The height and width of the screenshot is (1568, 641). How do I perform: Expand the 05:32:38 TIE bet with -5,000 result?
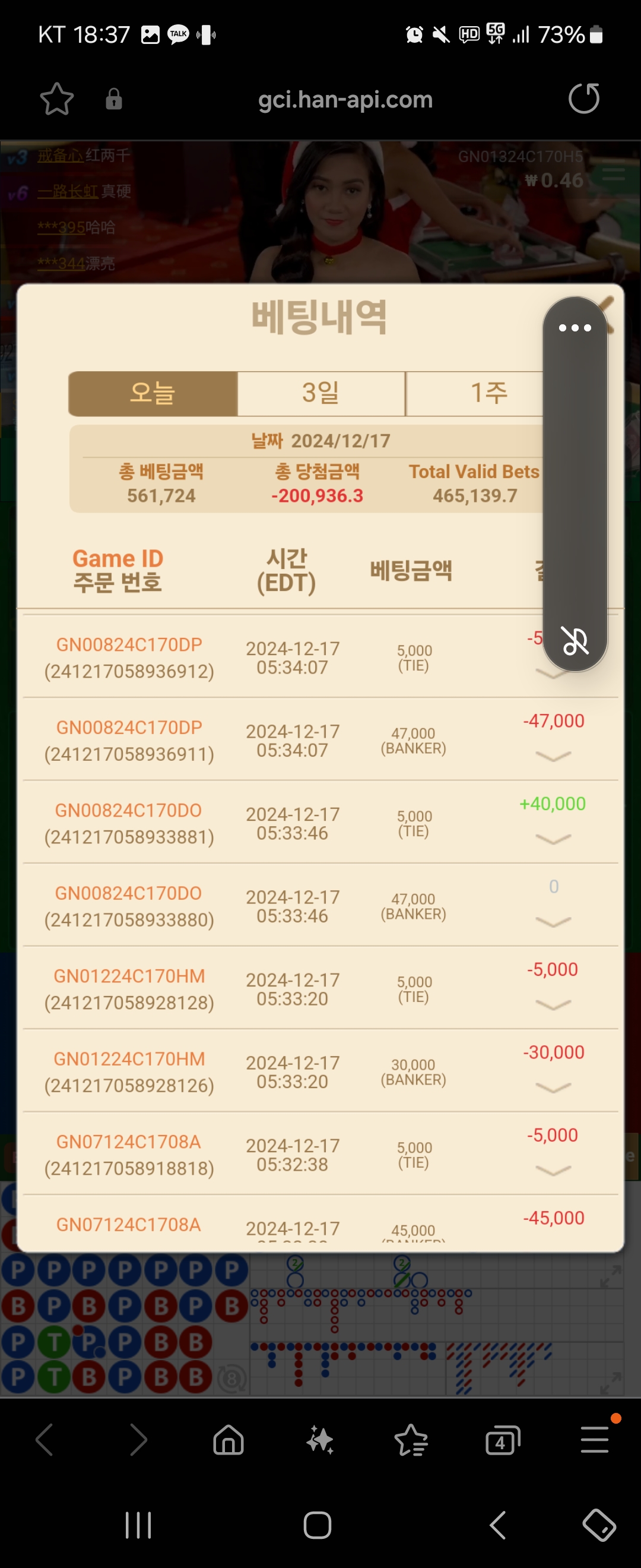coord(553,1171)
